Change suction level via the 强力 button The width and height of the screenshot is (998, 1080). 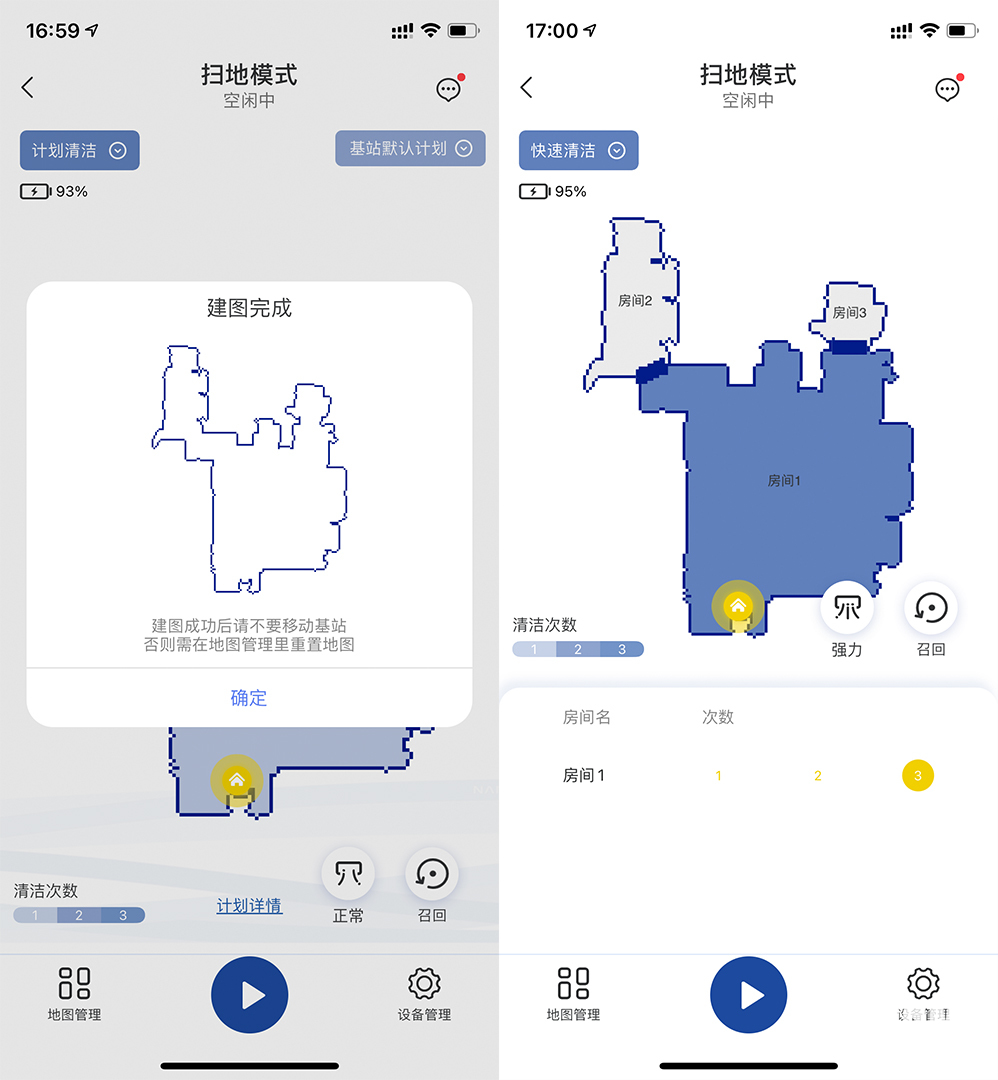click(x=847, y=609)
